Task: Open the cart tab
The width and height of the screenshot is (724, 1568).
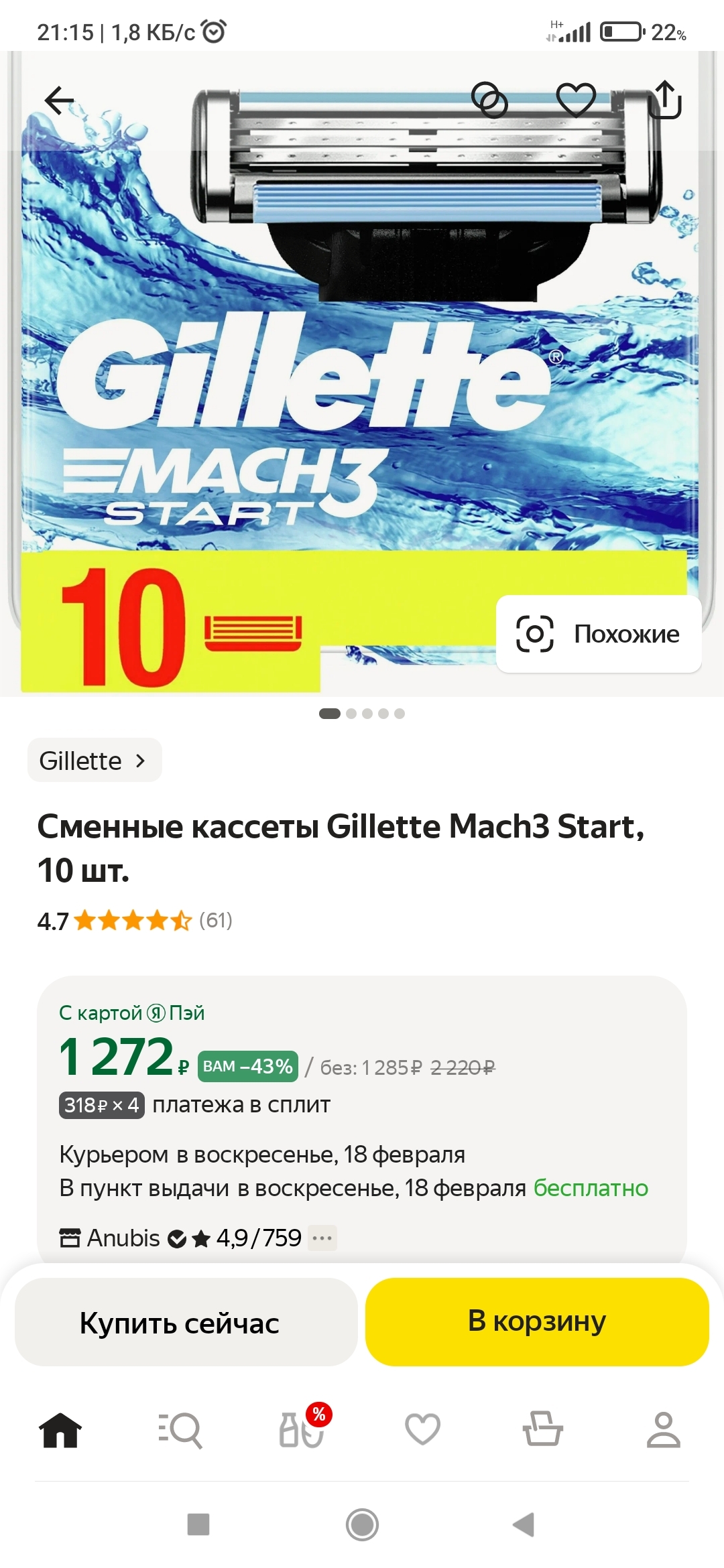Action: [543, 1429]
